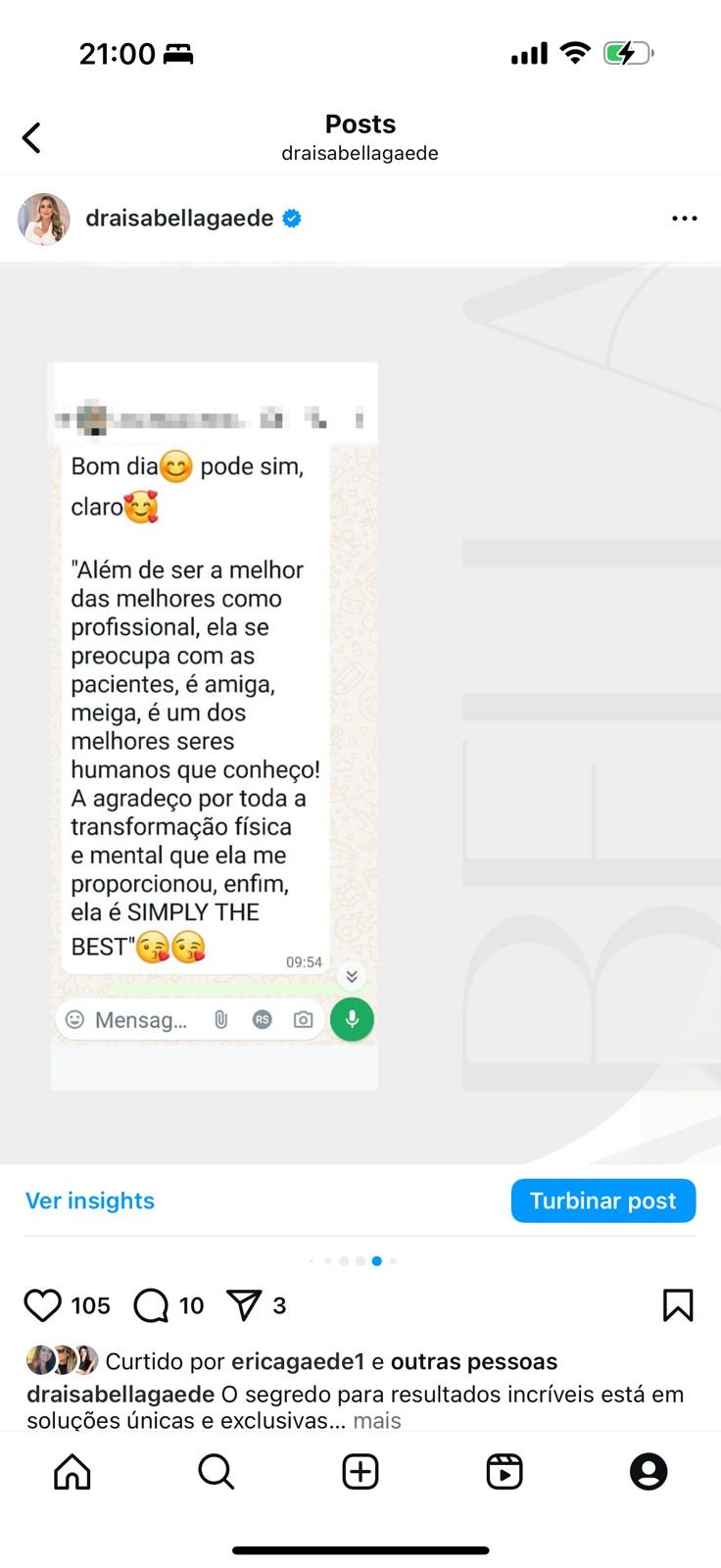Tap the Create new post icon
The width and height of the screenshot is (721, 1568).
tap(360, 1471)
